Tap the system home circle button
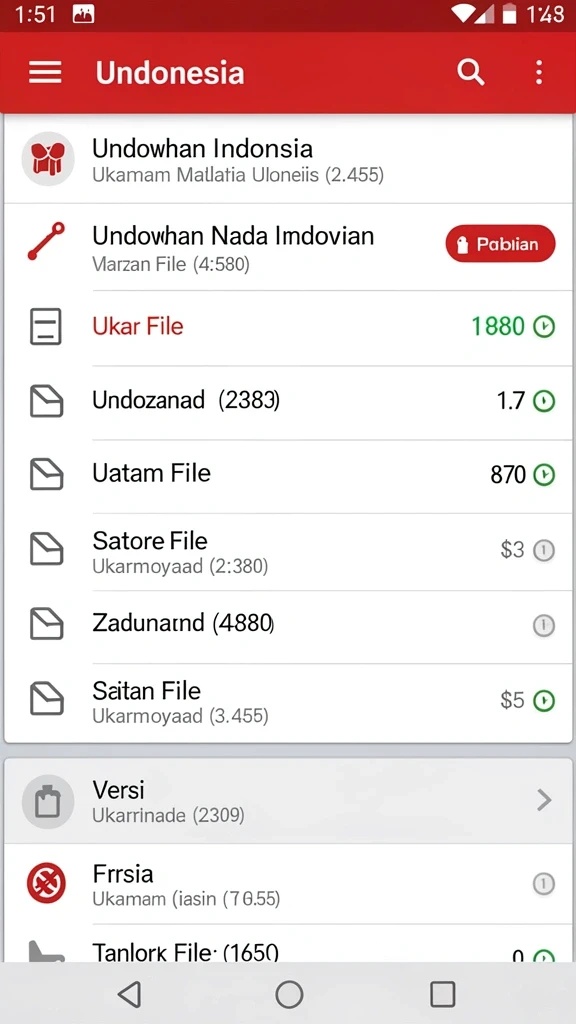The height and width of the screenshot is (1024, 576). 289,995
